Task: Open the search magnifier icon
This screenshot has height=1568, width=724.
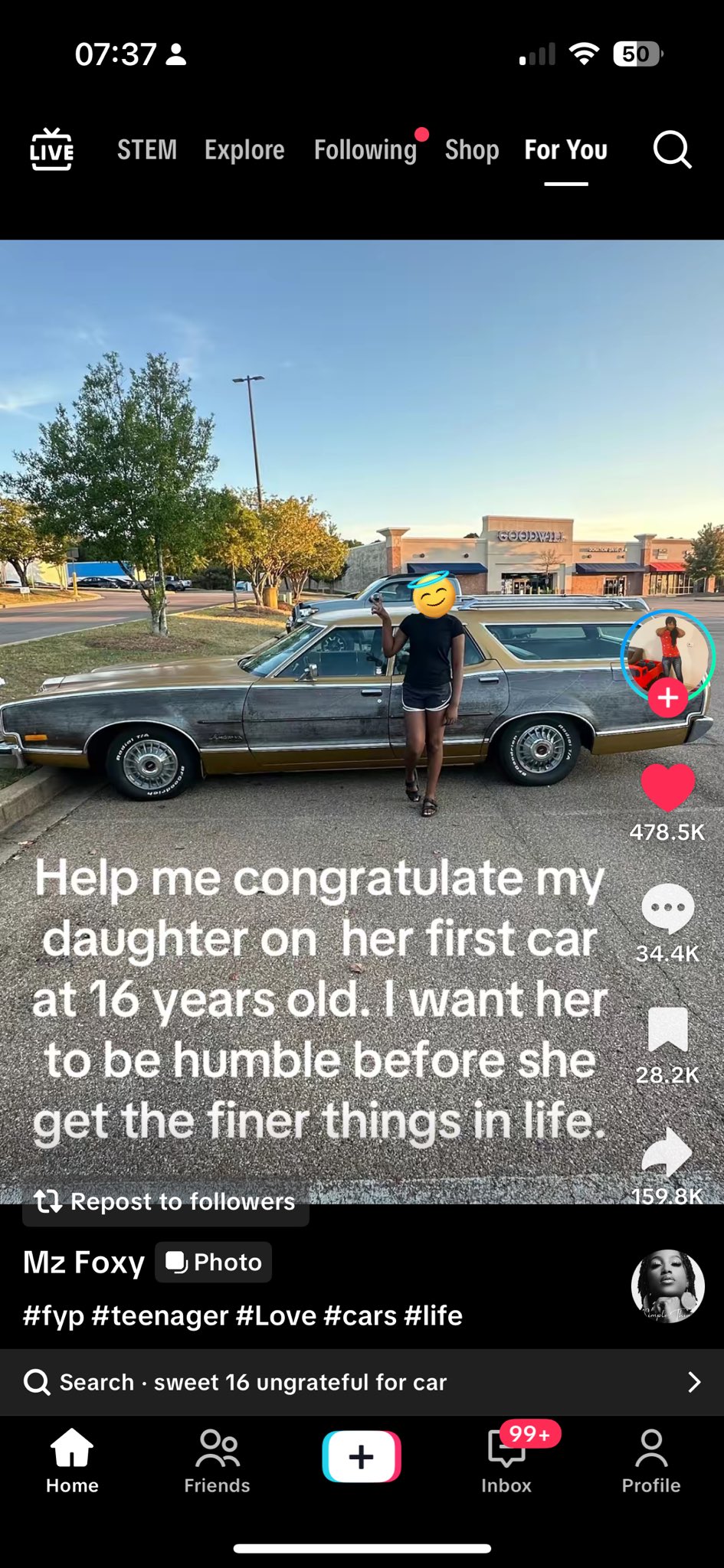Action: tap(672, 149)
